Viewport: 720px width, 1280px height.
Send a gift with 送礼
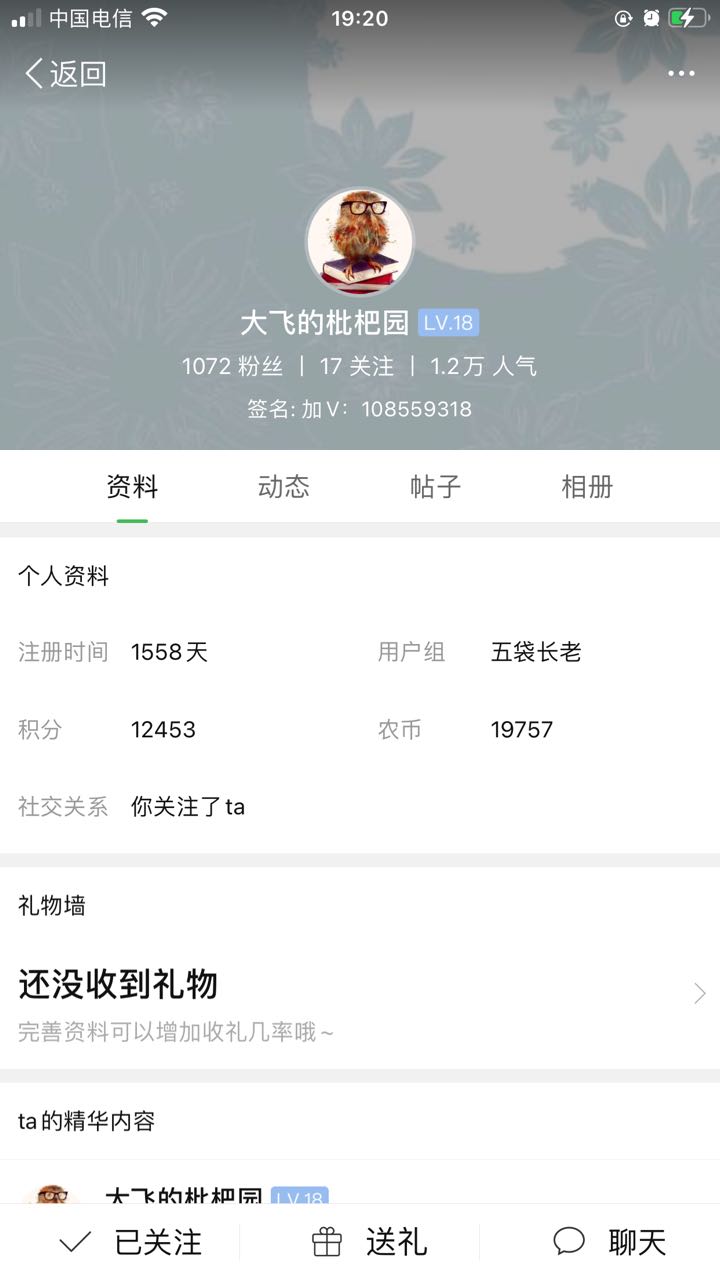[x=370, y=1242]
